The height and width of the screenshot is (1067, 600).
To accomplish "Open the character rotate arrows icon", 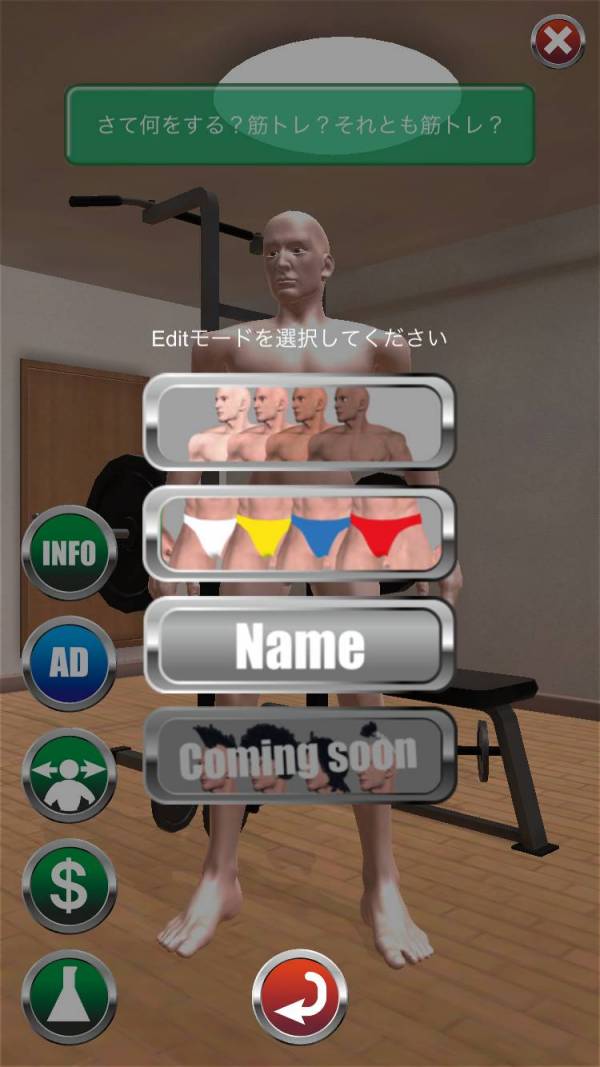I will 69,775.
